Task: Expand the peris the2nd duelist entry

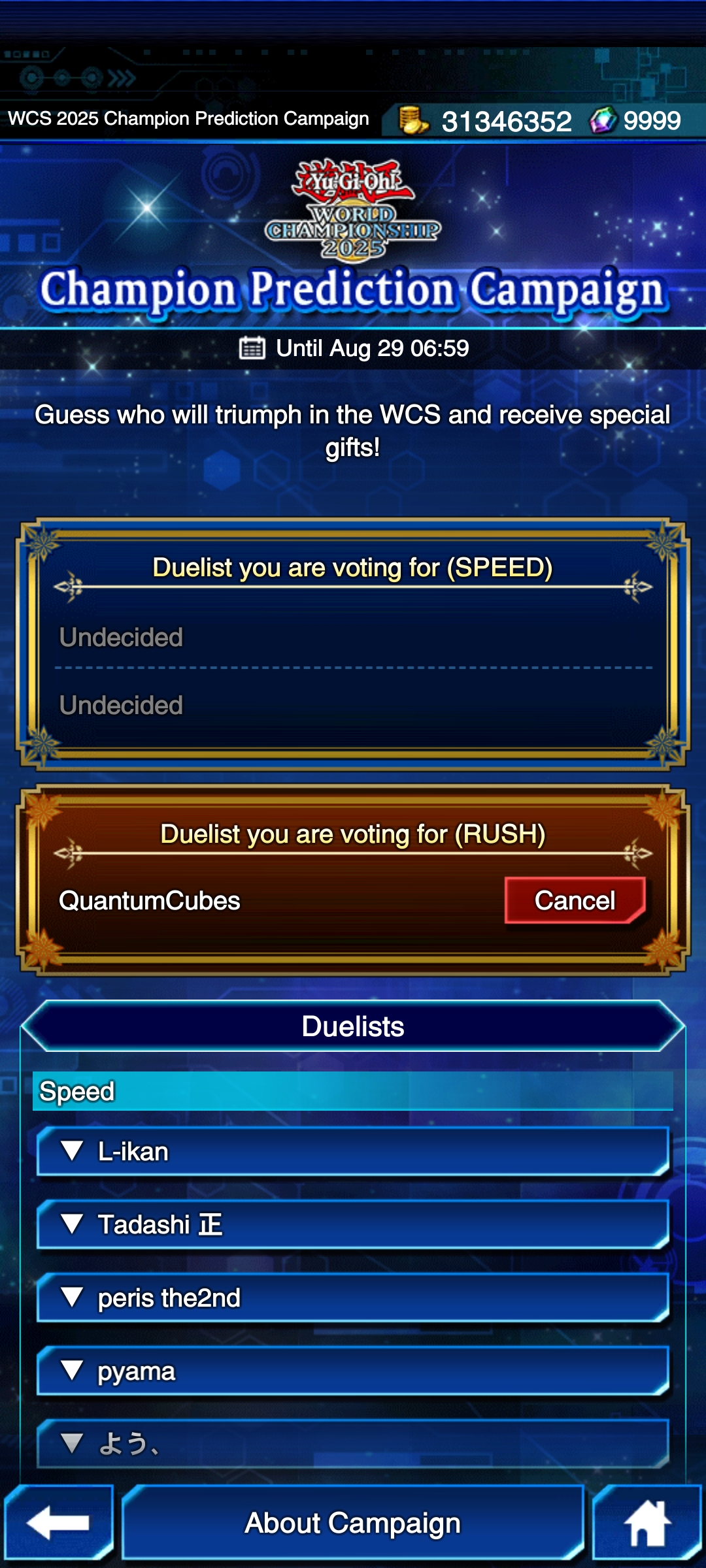Action: pos(353,1298)
